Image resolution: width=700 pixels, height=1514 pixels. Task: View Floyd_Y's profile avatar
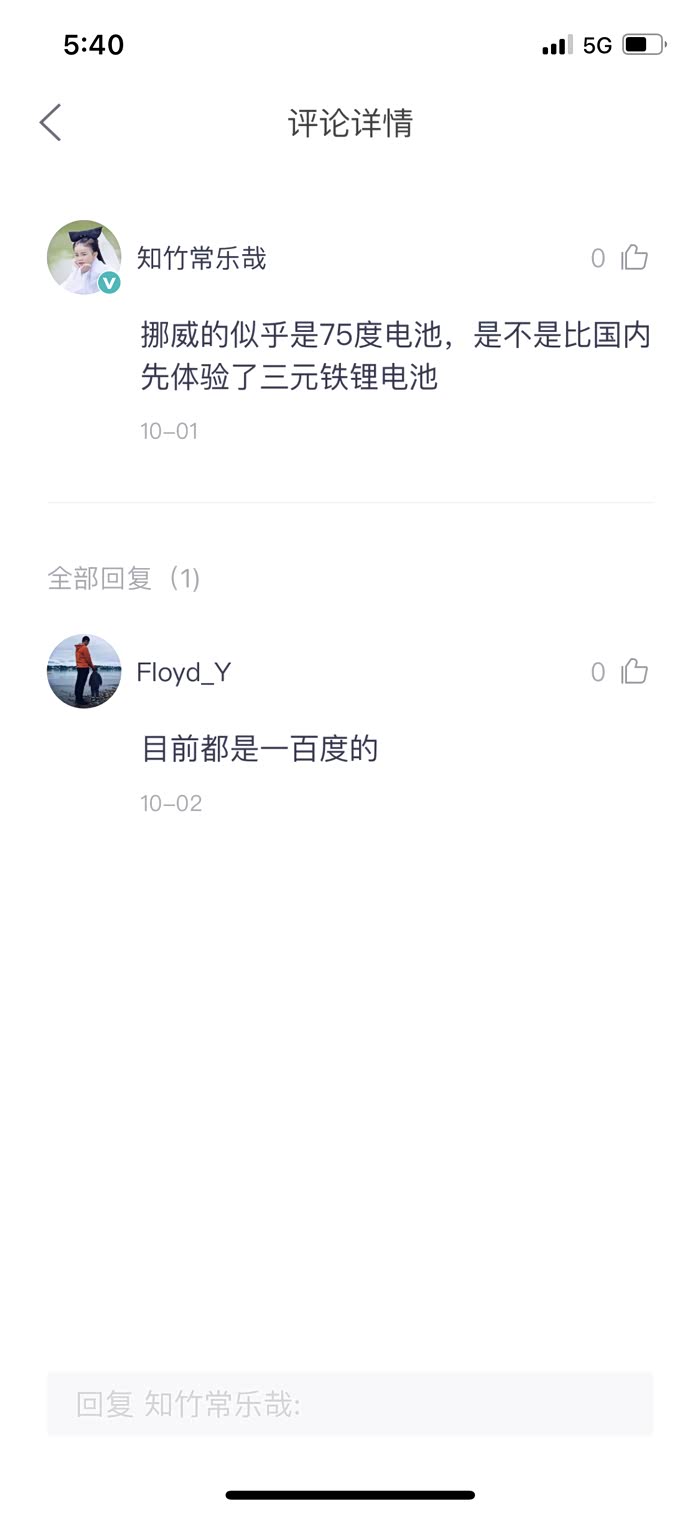[x=84, y=671]
